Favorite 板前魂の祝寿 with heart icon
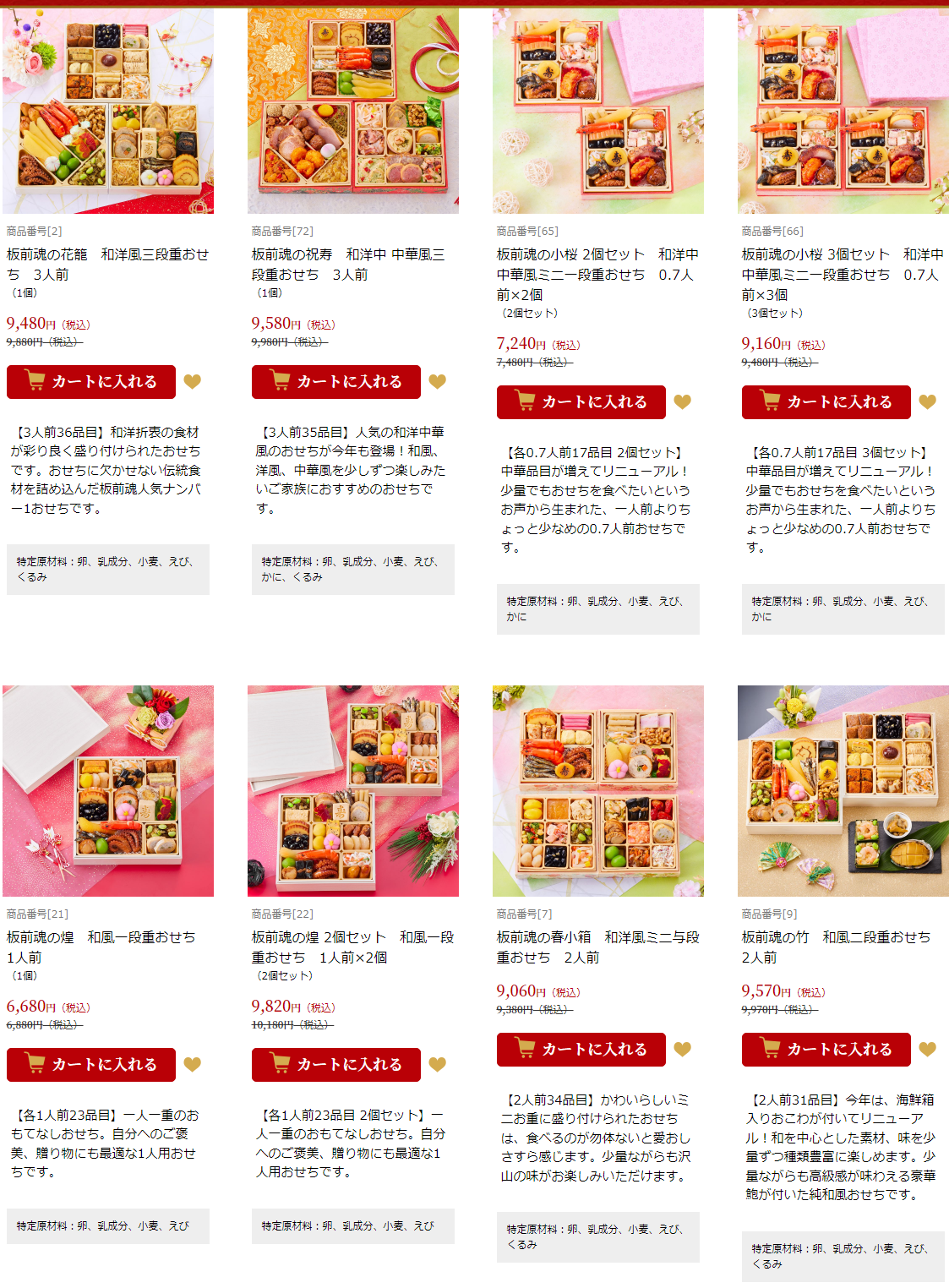The width and height of the screenshot is (949, 1288). pos(438,382)
